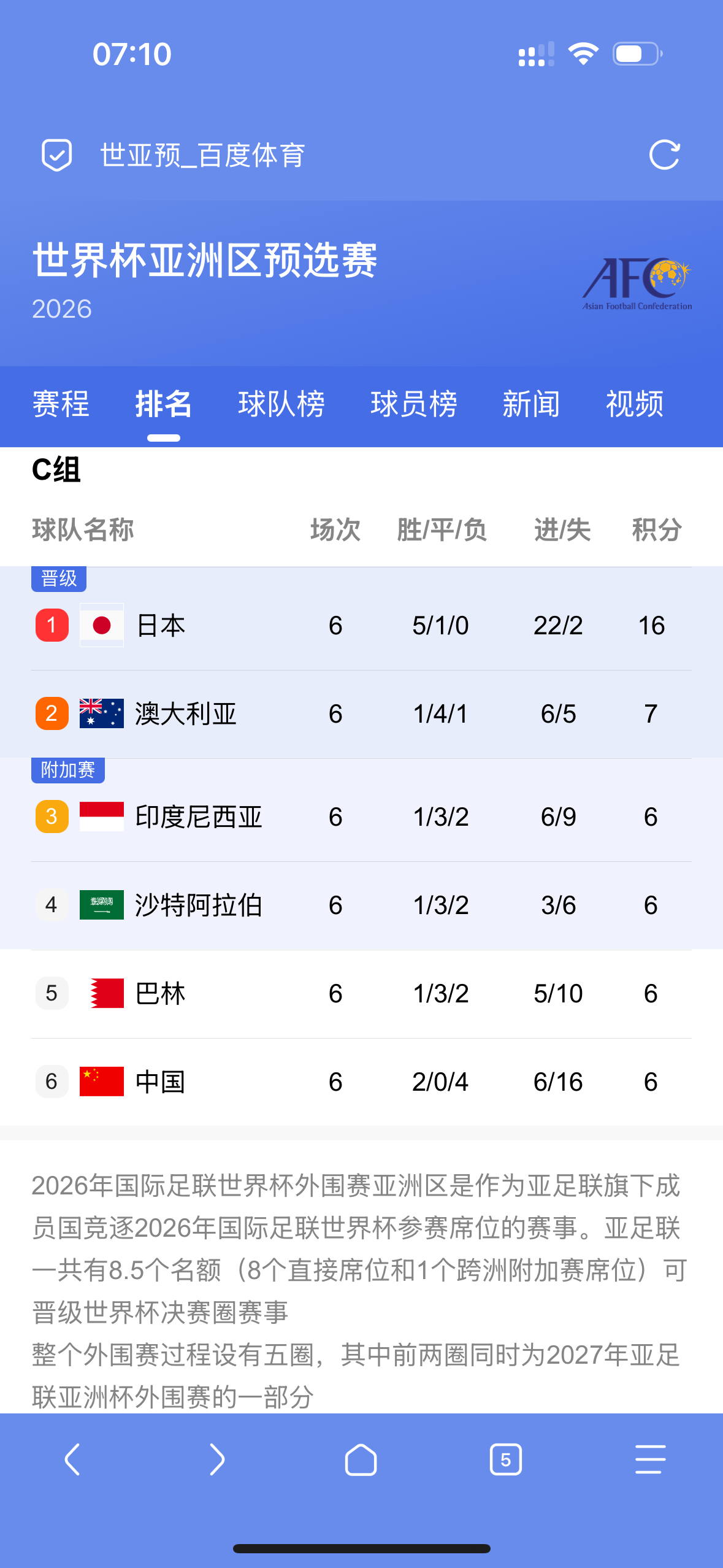Go back using the browser back arrow
The width and height of the screenshot is (723, 1568).
click(72, 1459)
